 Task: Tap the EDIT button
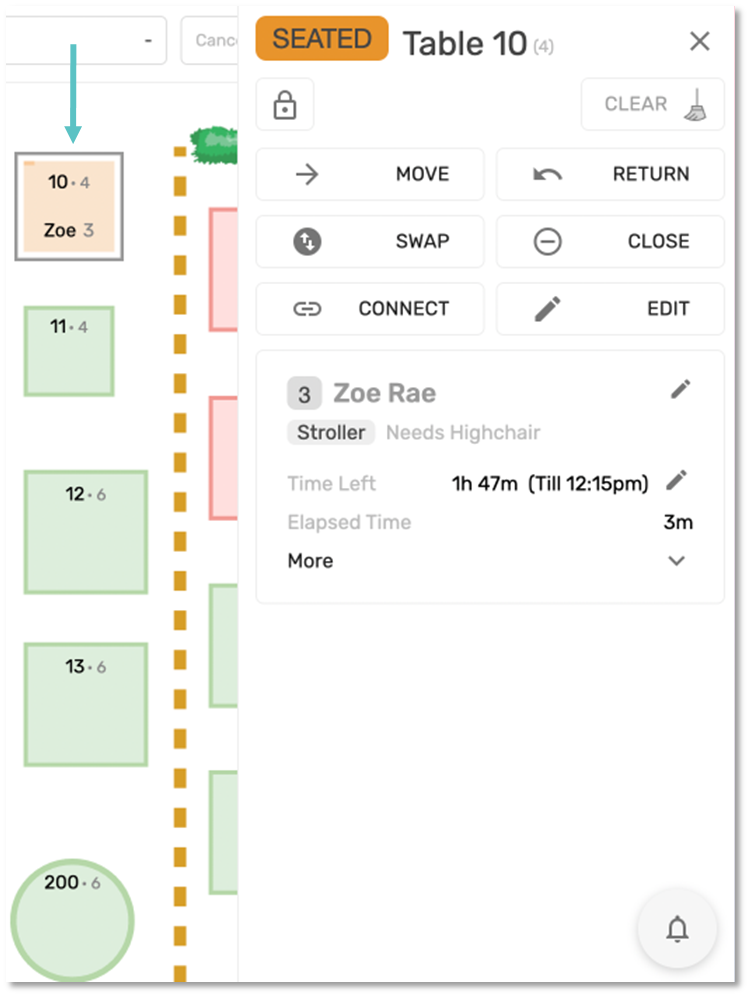pyautogui.click(x=610, y=309)
